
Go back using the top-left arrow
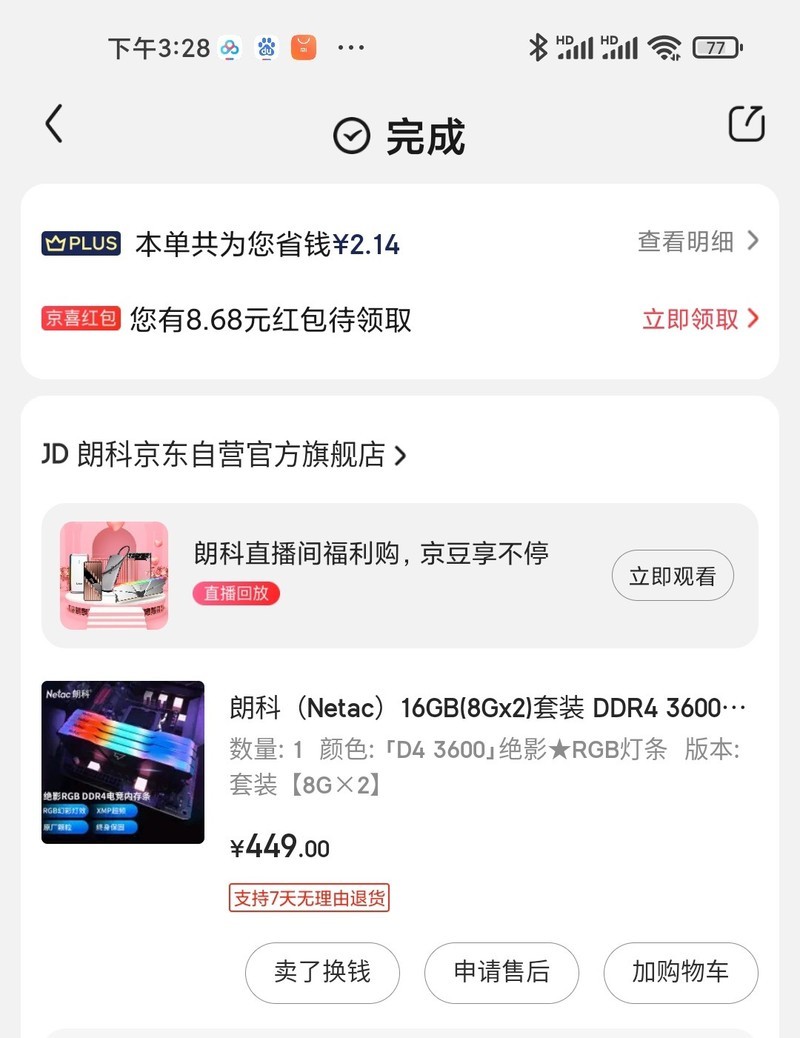click(x=54, y=125)
